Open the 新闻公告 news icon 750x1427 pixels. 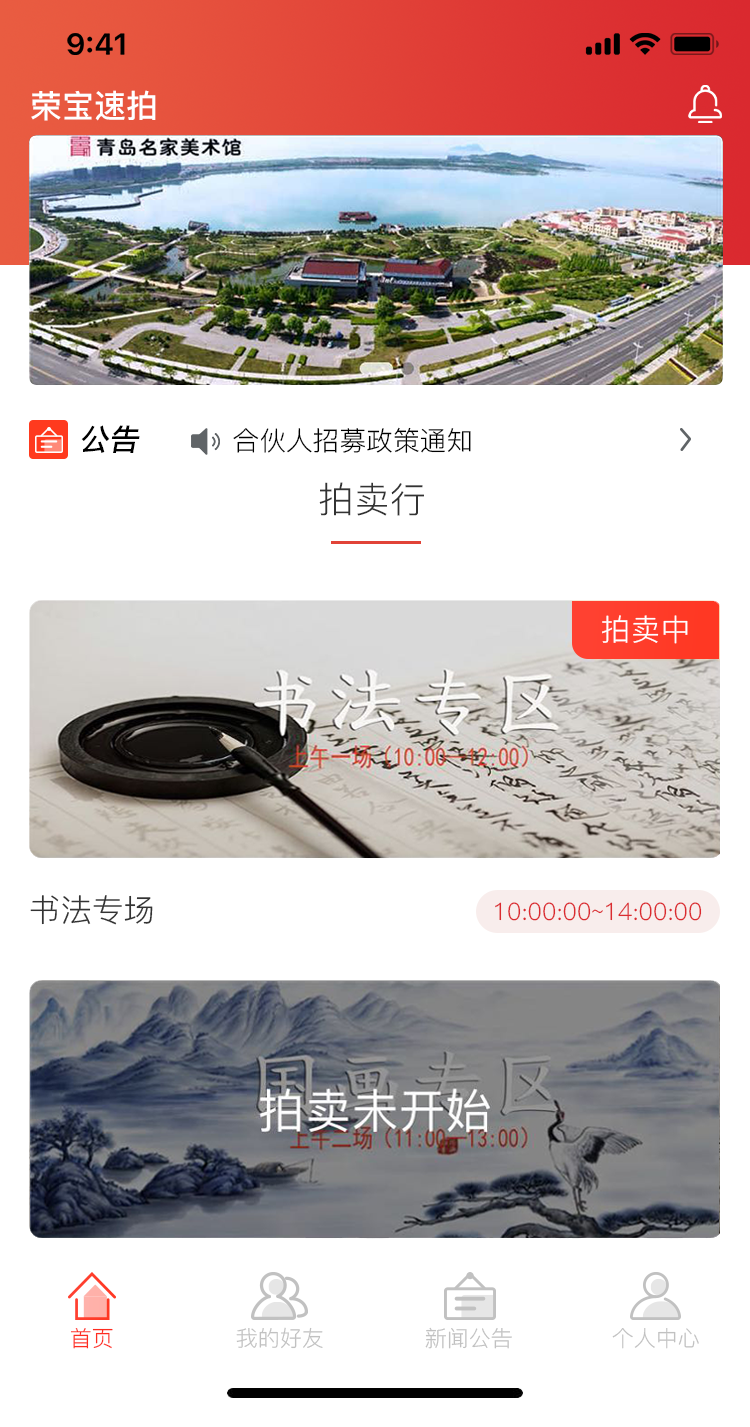click(x=468, y=1296)
